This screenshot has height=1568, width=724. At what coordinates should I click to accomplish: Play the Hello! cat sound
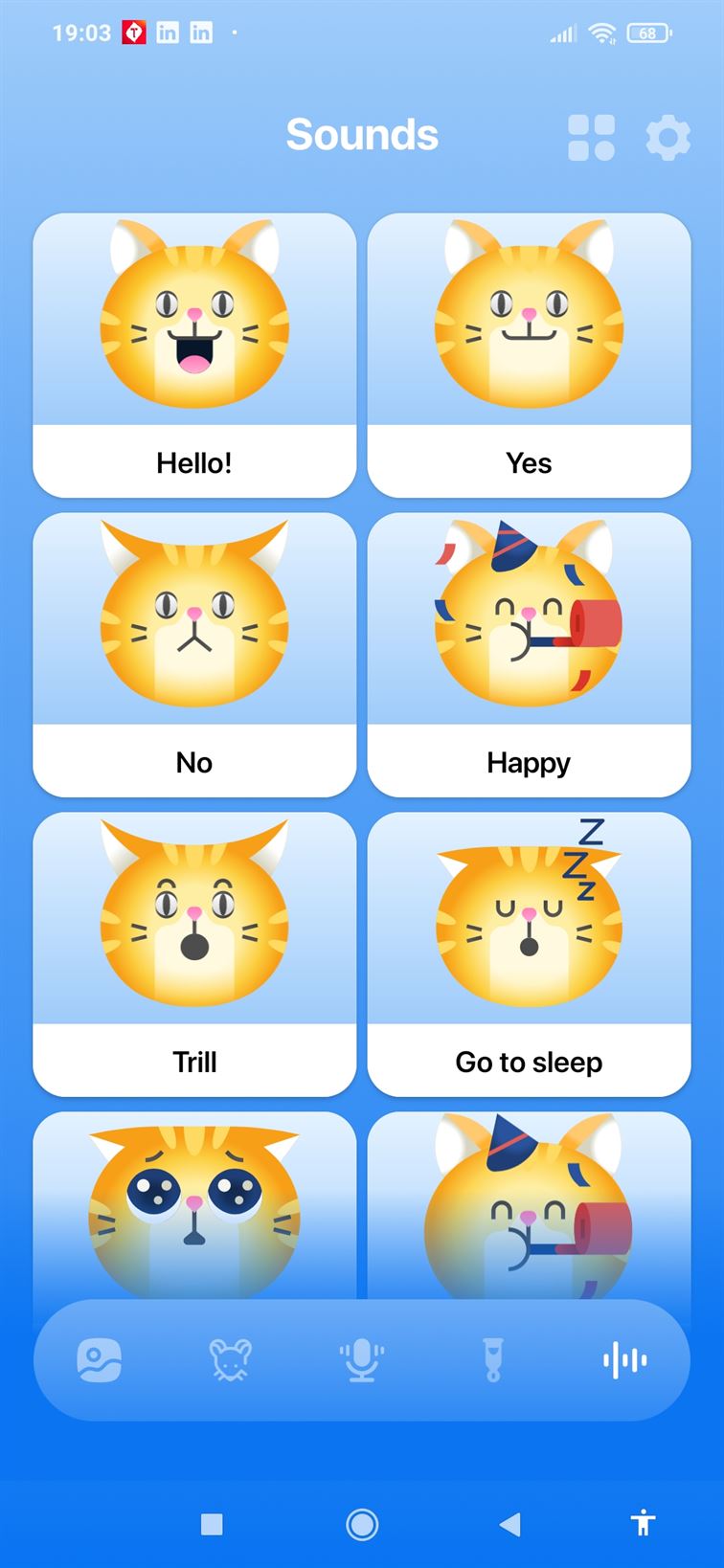pos(194,354)
